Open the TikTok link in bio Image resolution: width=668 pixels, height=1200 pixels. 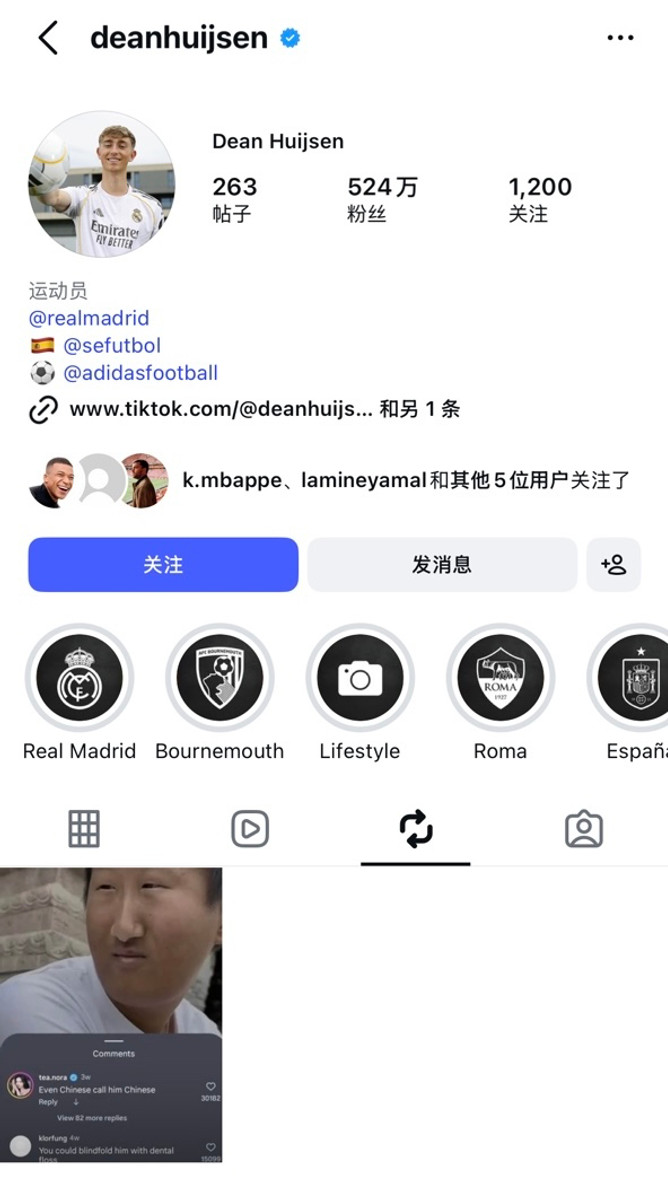click(x=223, y=409)
